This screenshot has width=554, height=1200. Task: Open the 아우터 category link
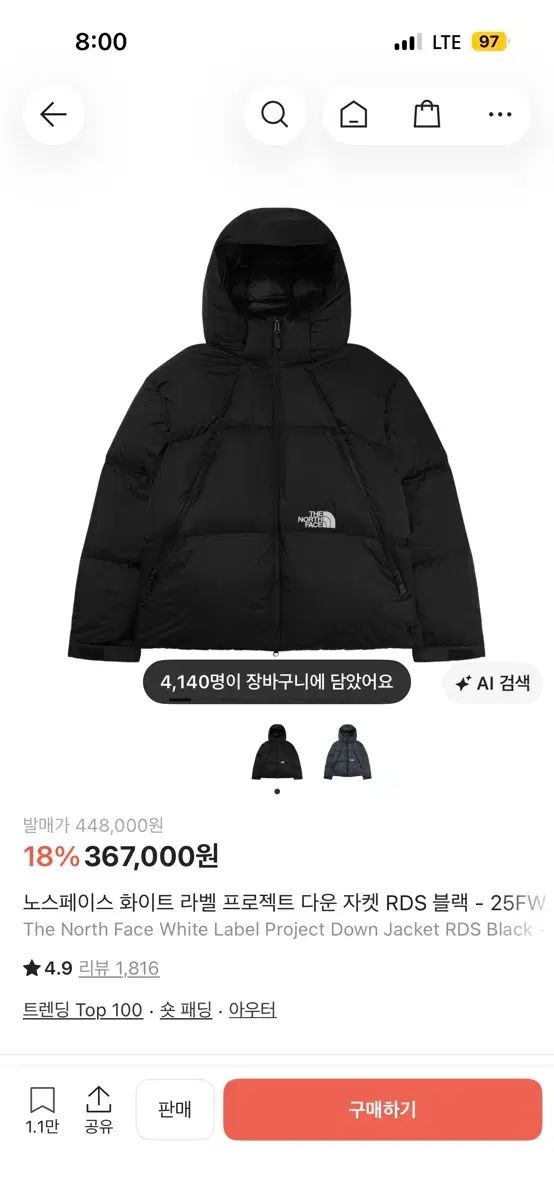252,1010
